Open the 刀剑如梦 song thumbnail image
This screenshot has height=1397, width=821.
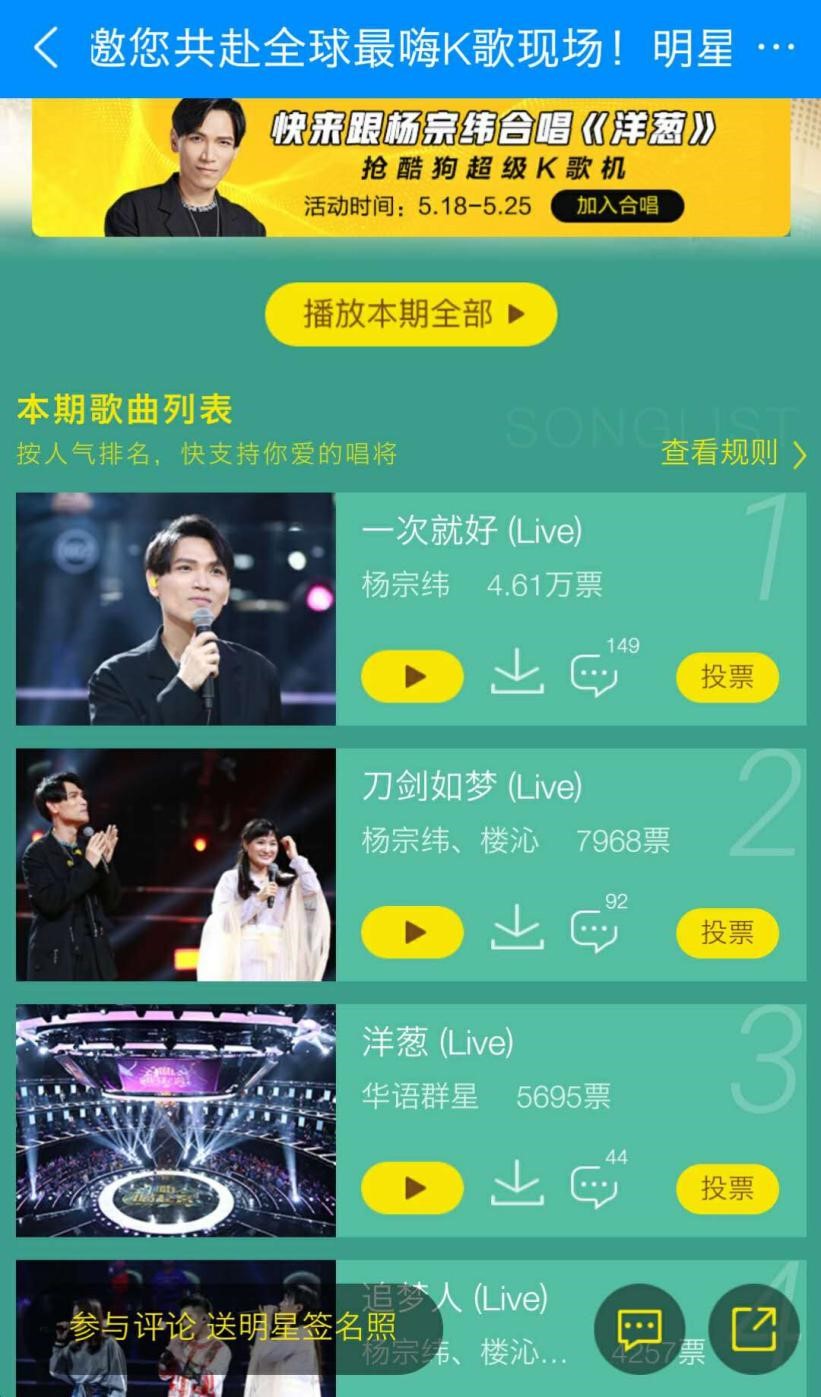(x=175, y=866)
